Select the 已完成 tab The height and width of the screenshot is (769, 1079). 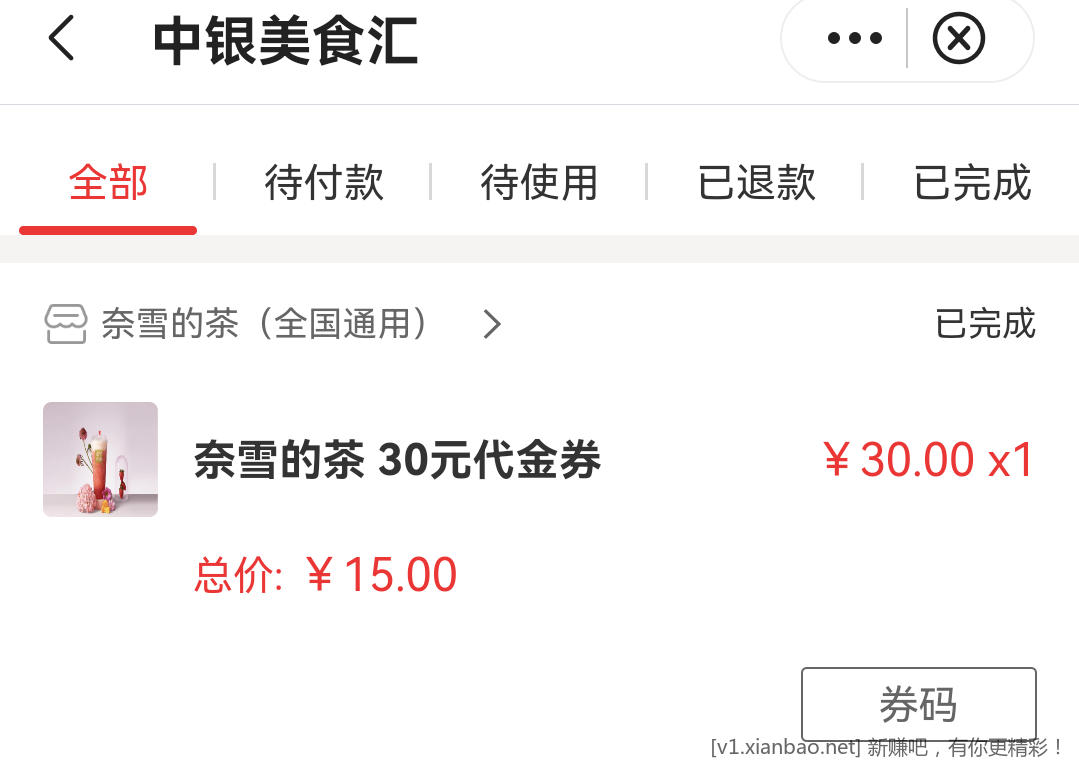(972, 184)
